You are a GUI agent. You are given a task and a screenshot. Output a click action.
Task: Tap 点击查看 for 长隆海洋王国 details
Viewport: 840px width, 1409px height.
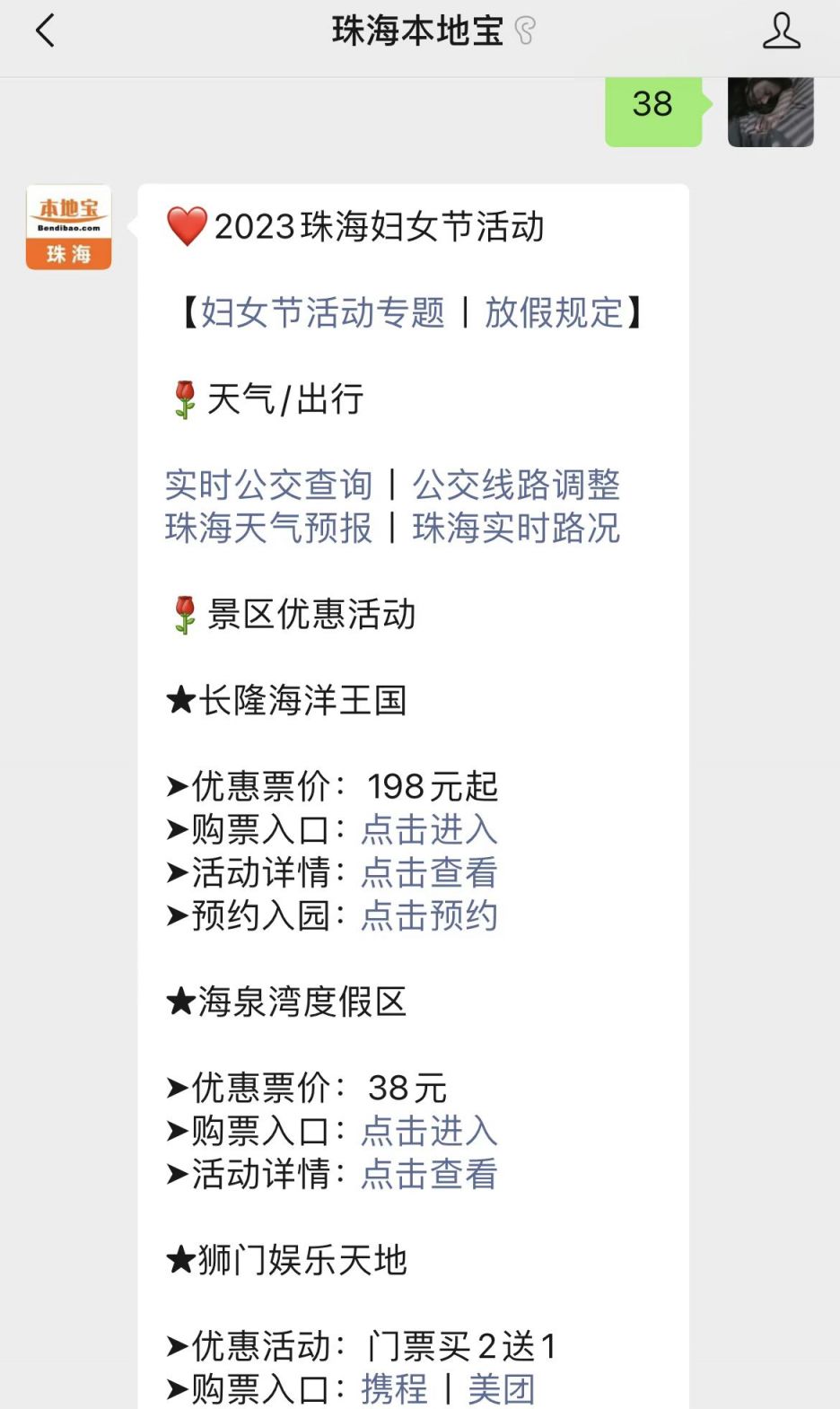coord(429,873)
